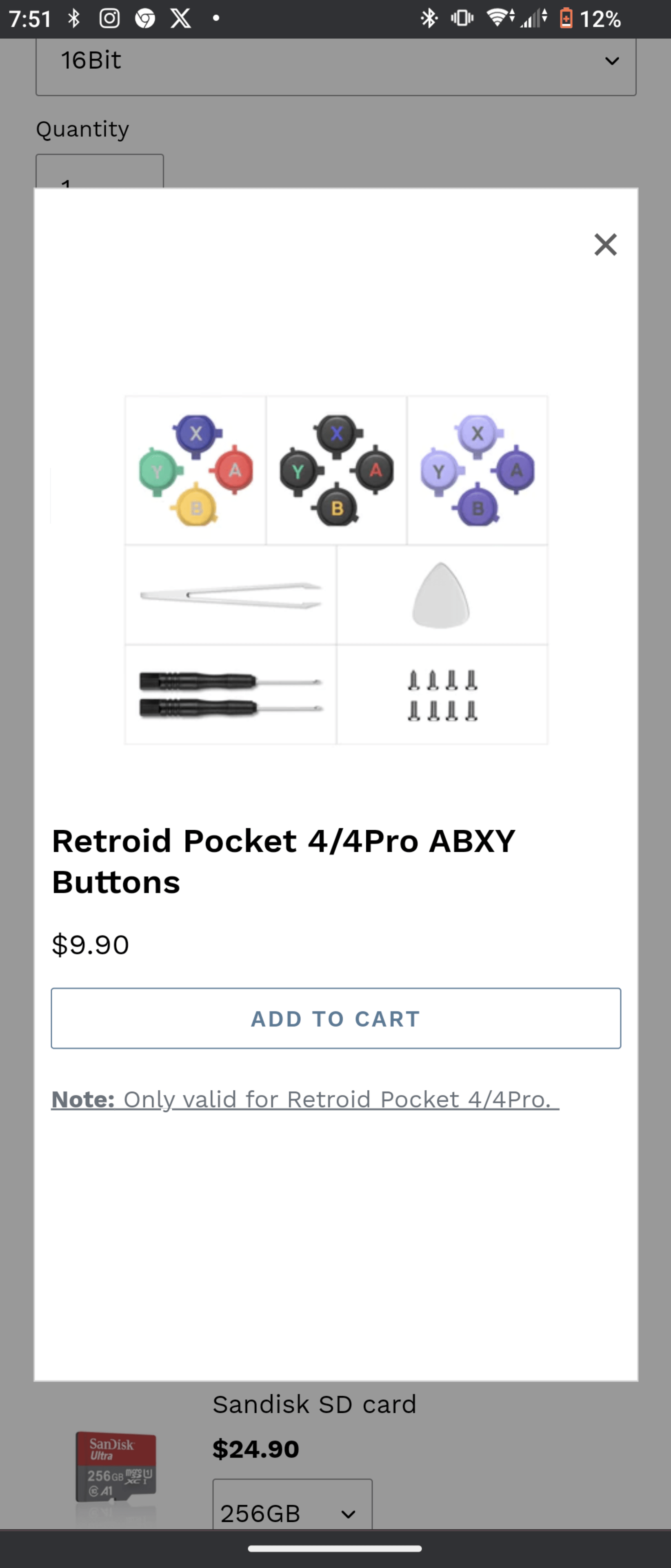Tap the 'Retroid Pocket 4/4Pro ABXY Buttons' title
Image resolution: width=671 pixels, height=1568 pixels.
pyautogui.click(x=284, y=861)
